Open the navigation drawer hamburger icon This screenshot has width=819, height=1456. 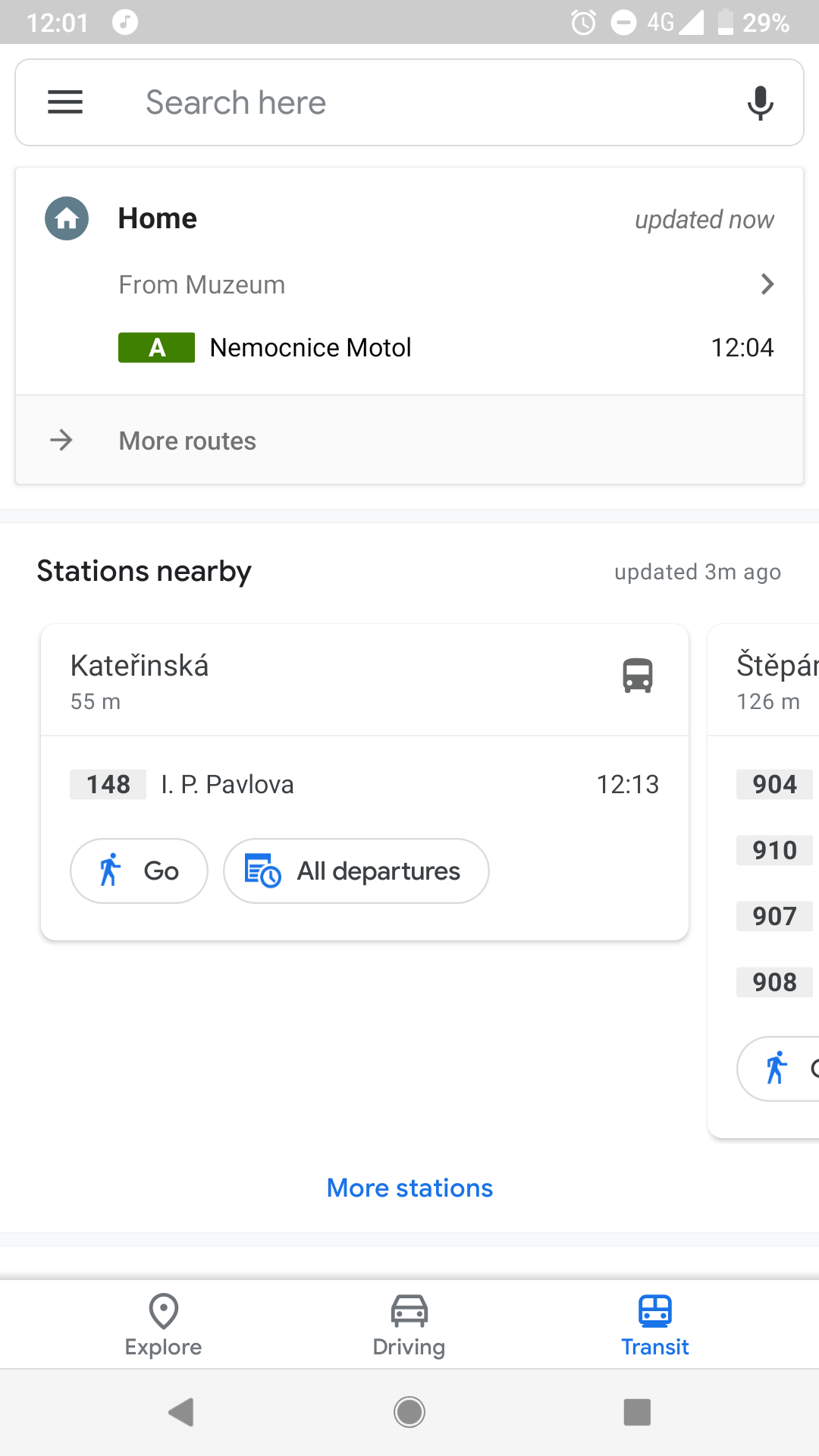[x=65, y=102]
